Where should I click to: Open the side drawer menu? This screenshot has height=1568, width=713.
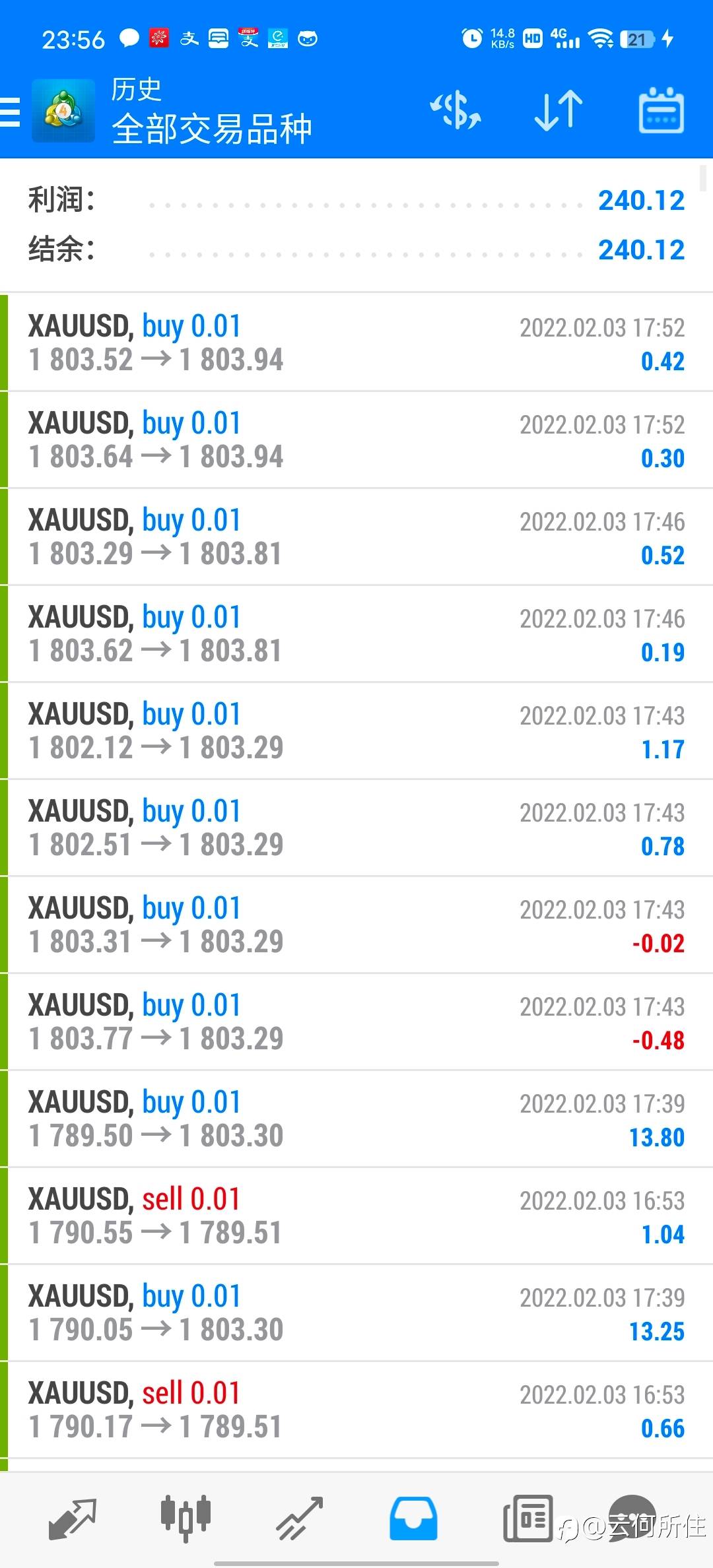point(11,111)
